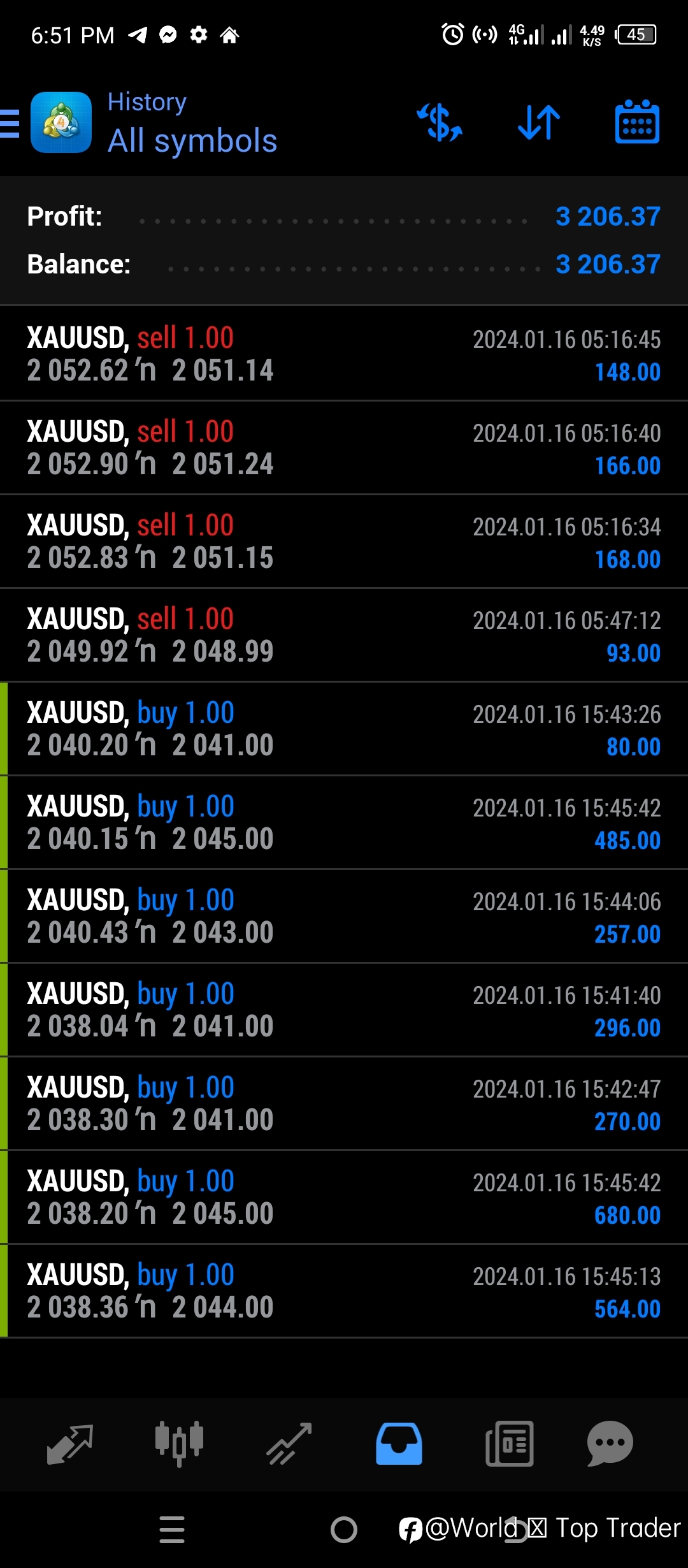This screenshot has height=1568, width=688.
Task: Open the sell trade with profit 166.00
Action: pyautogui.click(x=344, y=447)
